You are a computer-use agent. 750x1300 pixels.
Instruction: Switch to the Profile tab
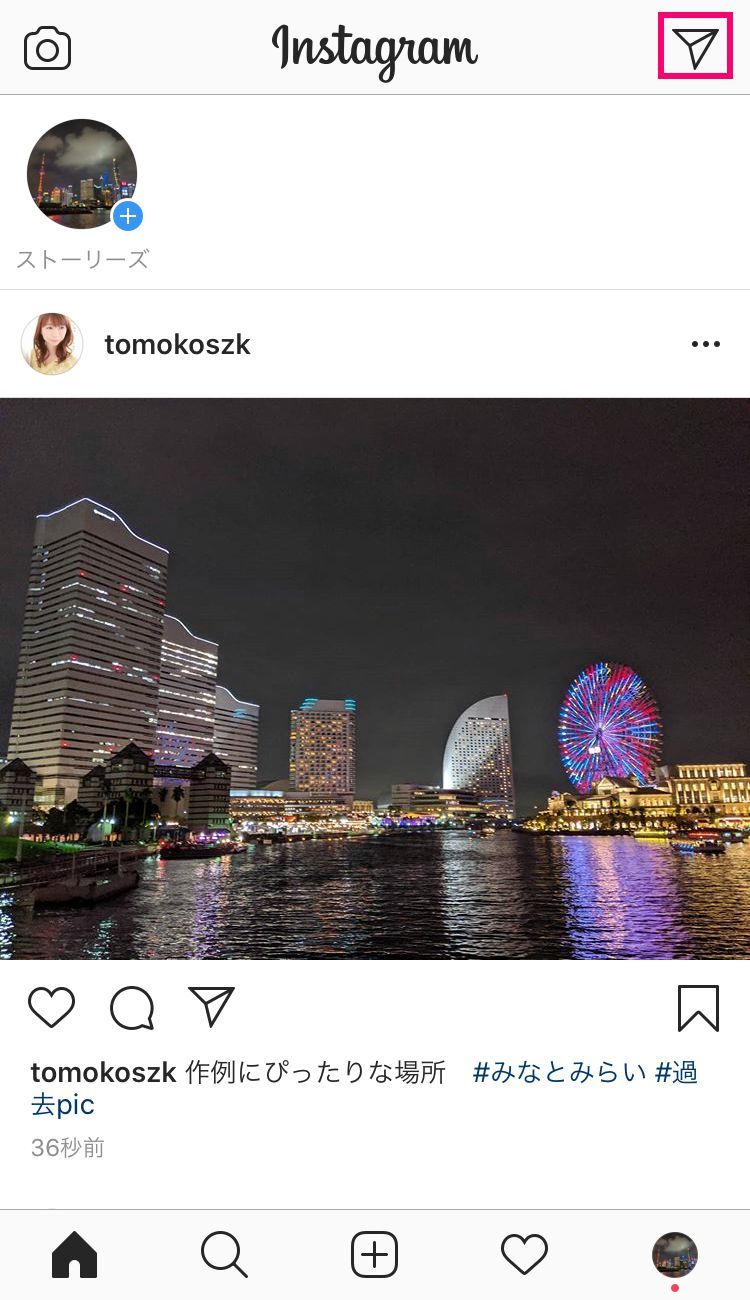675,1254
